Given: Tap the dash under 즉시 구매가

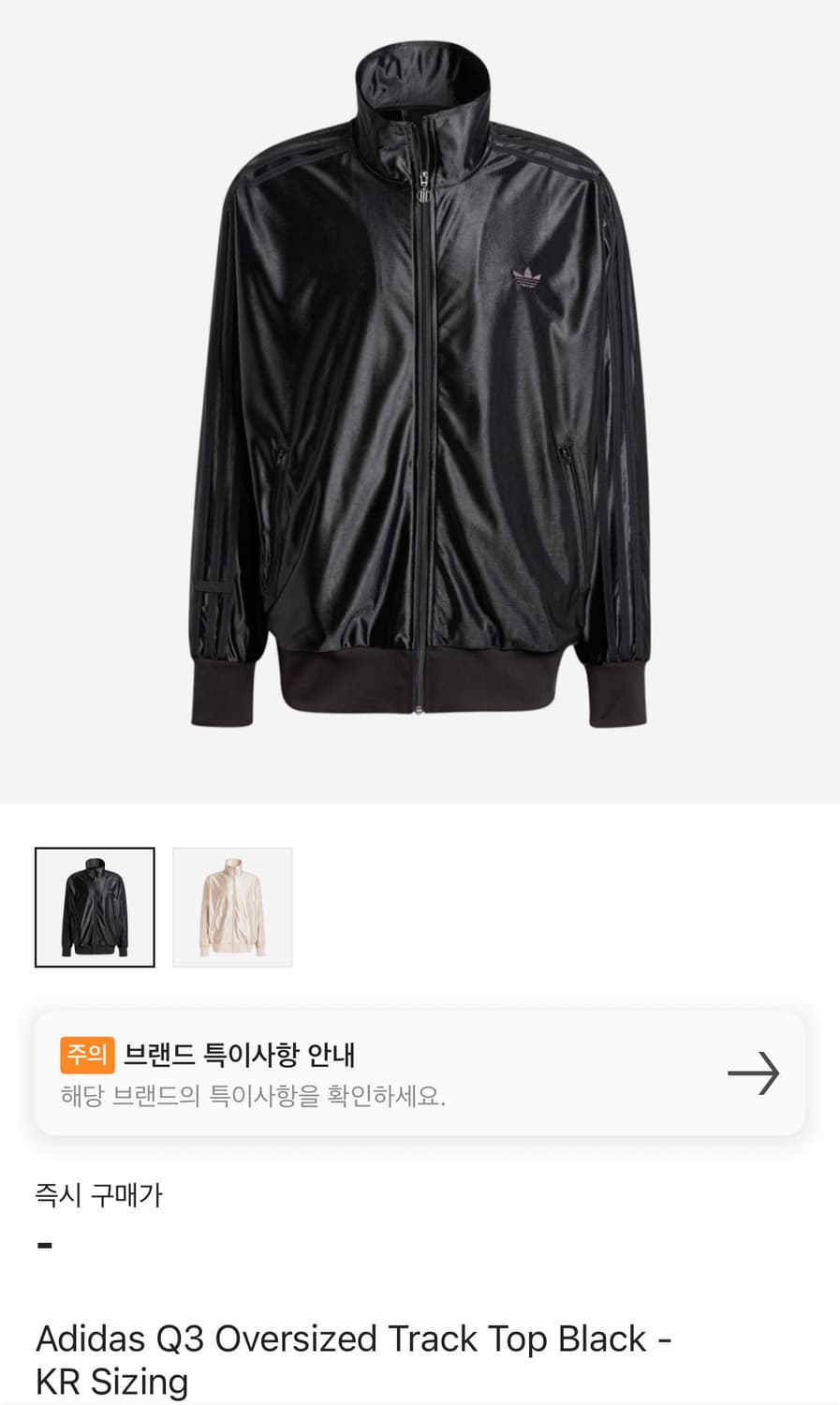Looking at the screenshot, I should point(41,1245).
